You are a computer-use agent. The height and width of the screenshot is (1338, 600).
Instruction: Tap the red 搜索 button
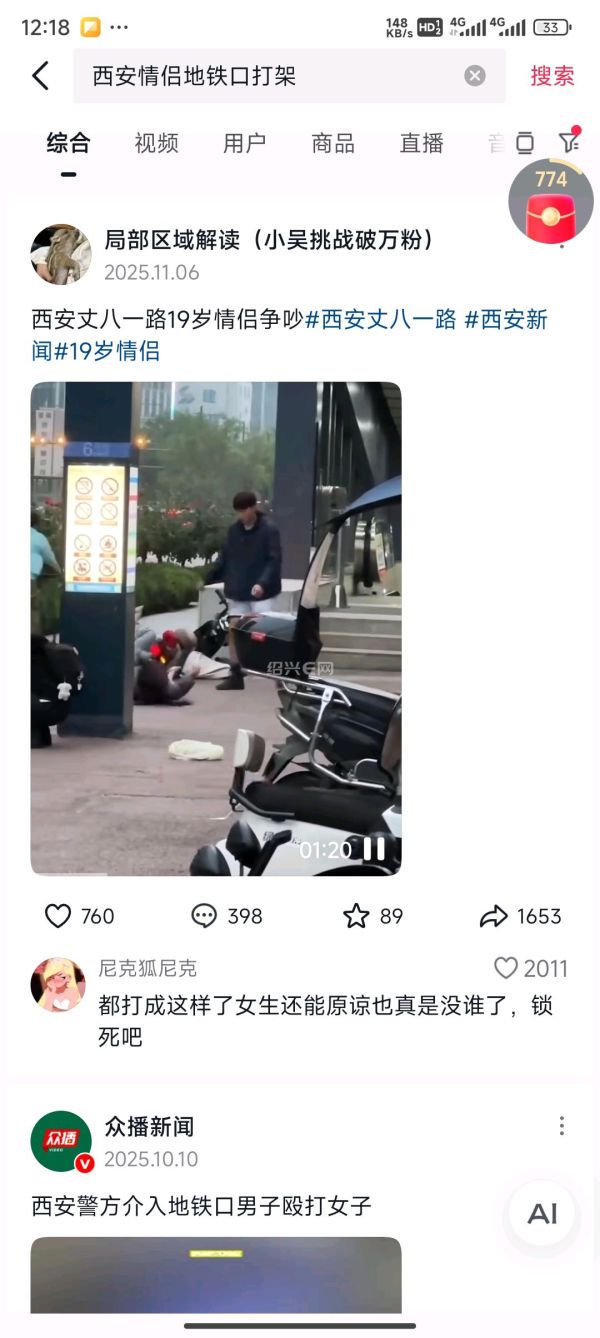click(x=552, y=76)
